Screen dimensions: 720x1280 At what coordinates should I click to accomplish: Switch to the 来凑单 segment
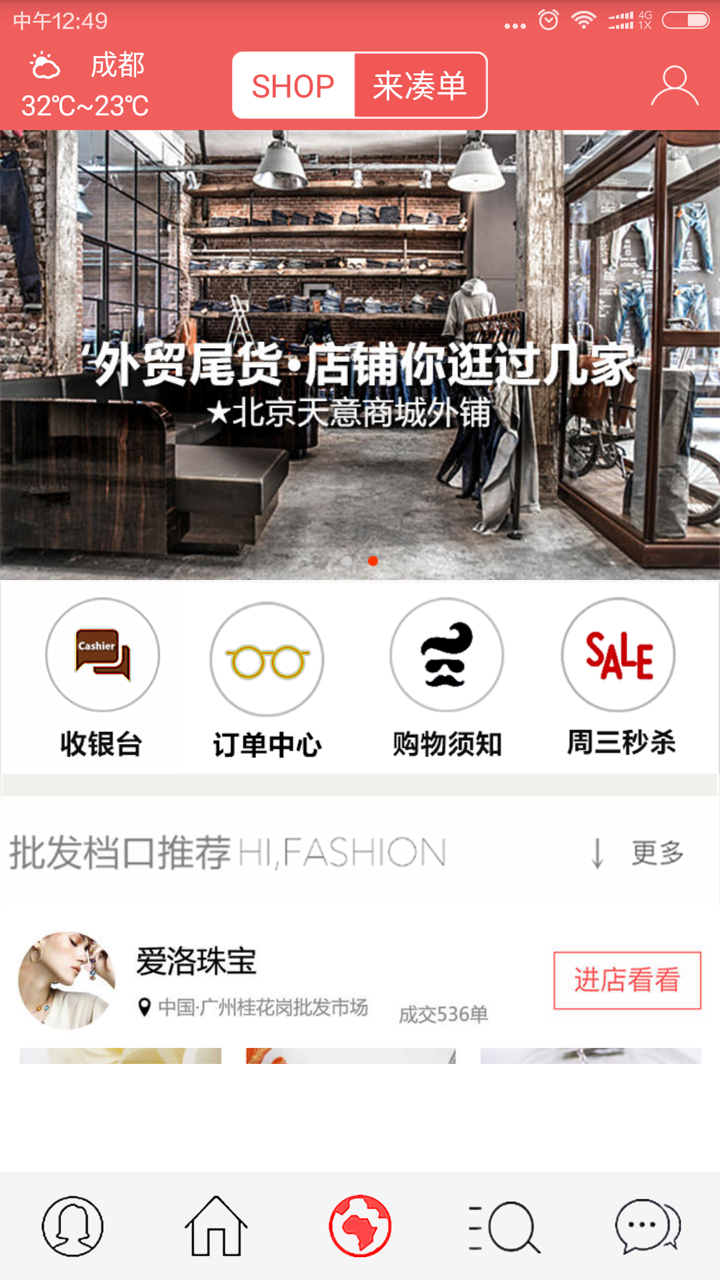coord(420,86)
